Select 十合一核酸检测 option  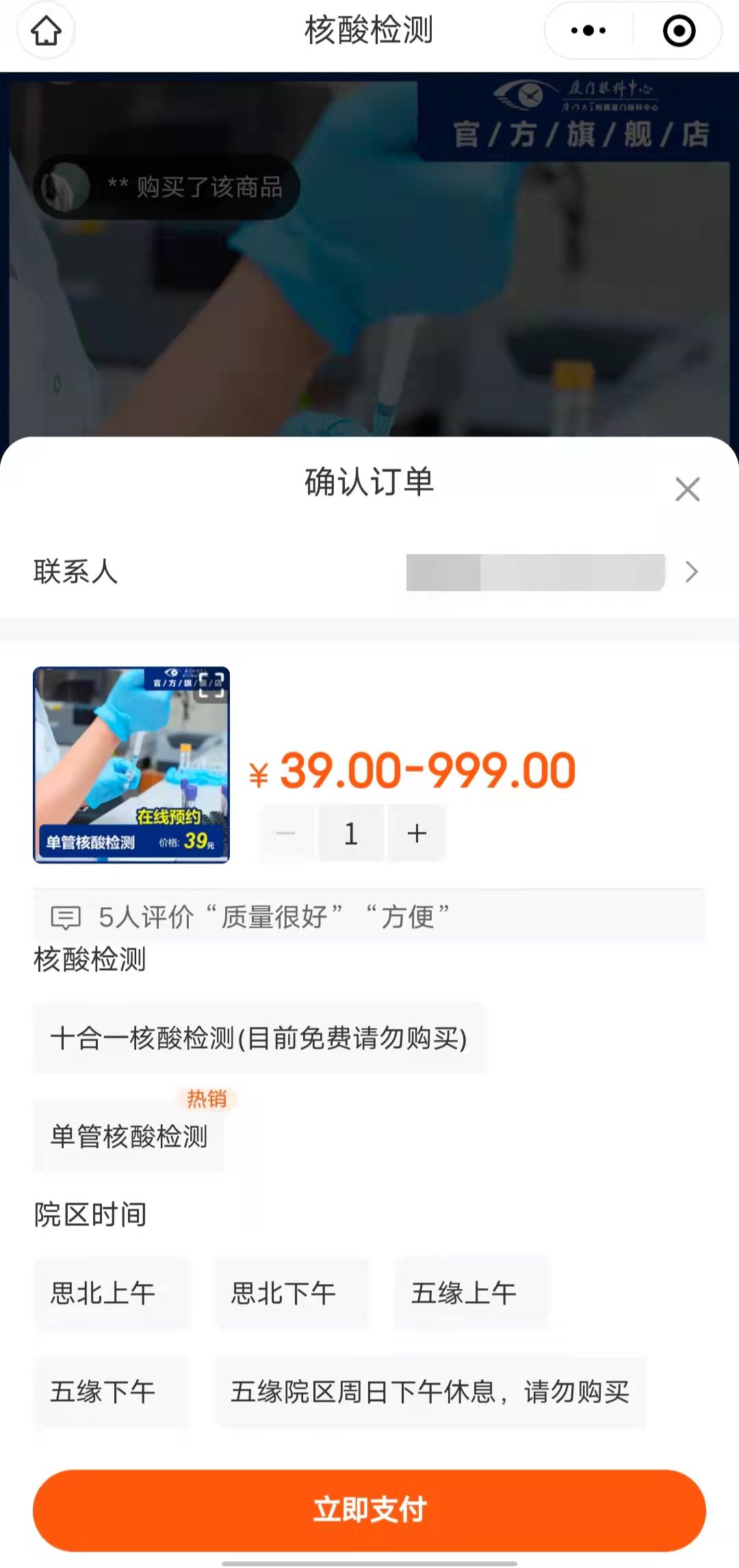click(x=259, y=1038)
